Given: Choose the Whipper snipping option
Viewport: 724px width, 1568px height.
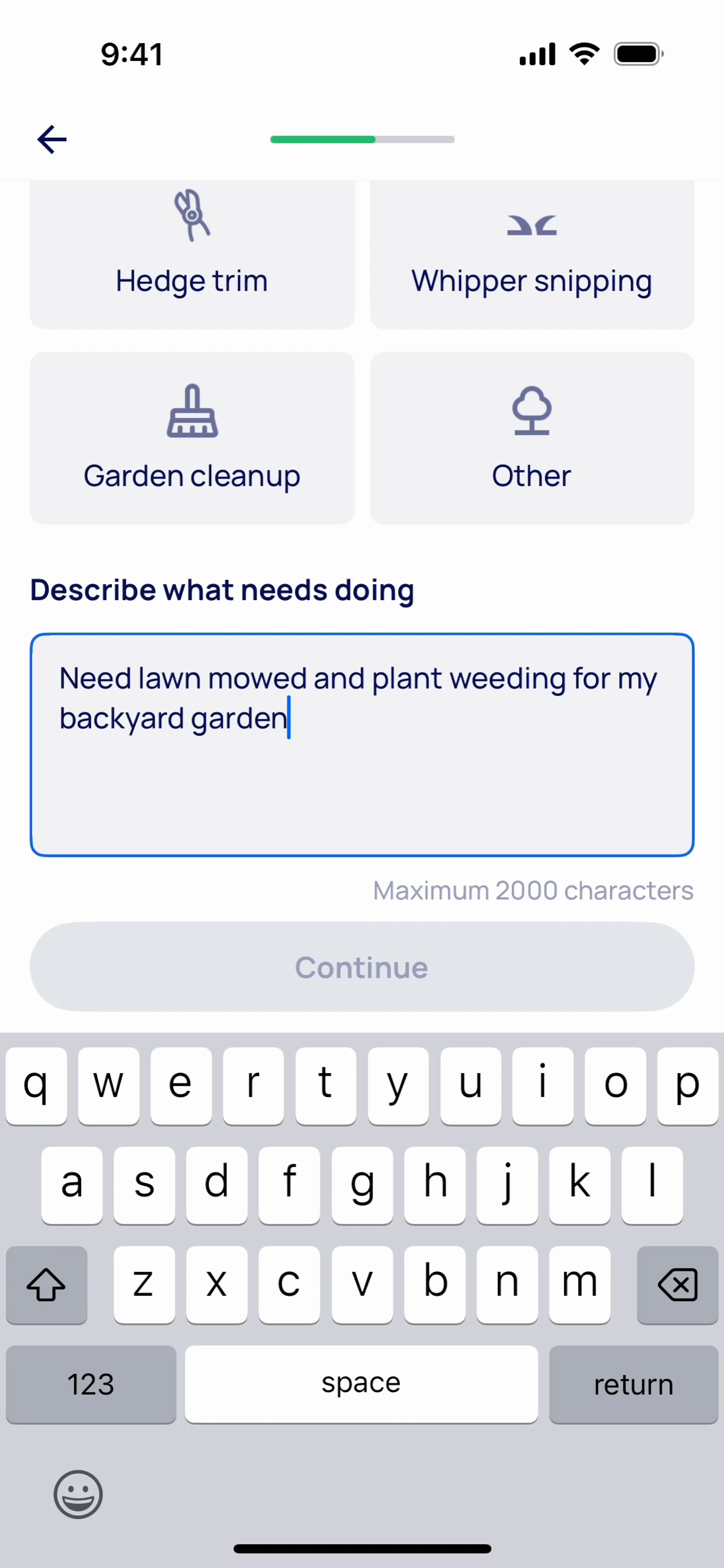Looking at the screenshot, I should click(532, 256).
